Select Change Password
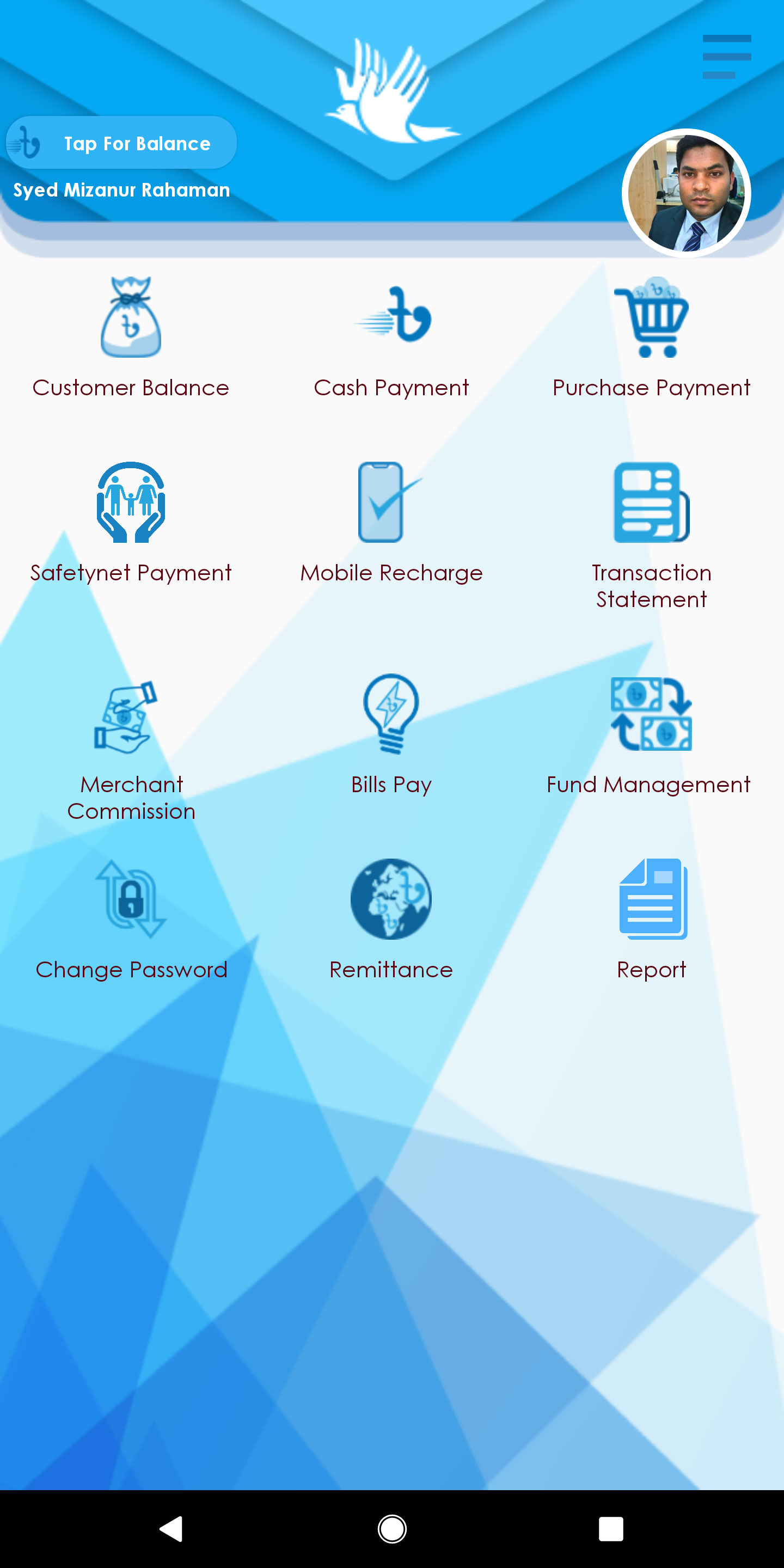Image resolution: width=784 pixels, height=1568 pixels. (131, 919)
